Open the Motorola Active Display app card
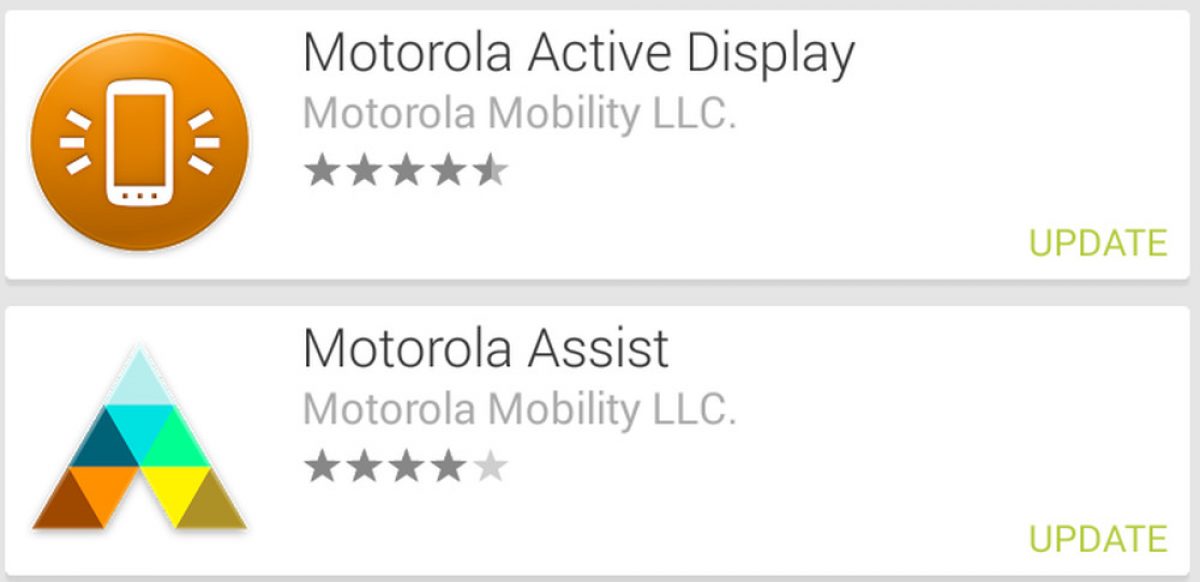This screenshot has height=582, width=1200. coord(578,54)
